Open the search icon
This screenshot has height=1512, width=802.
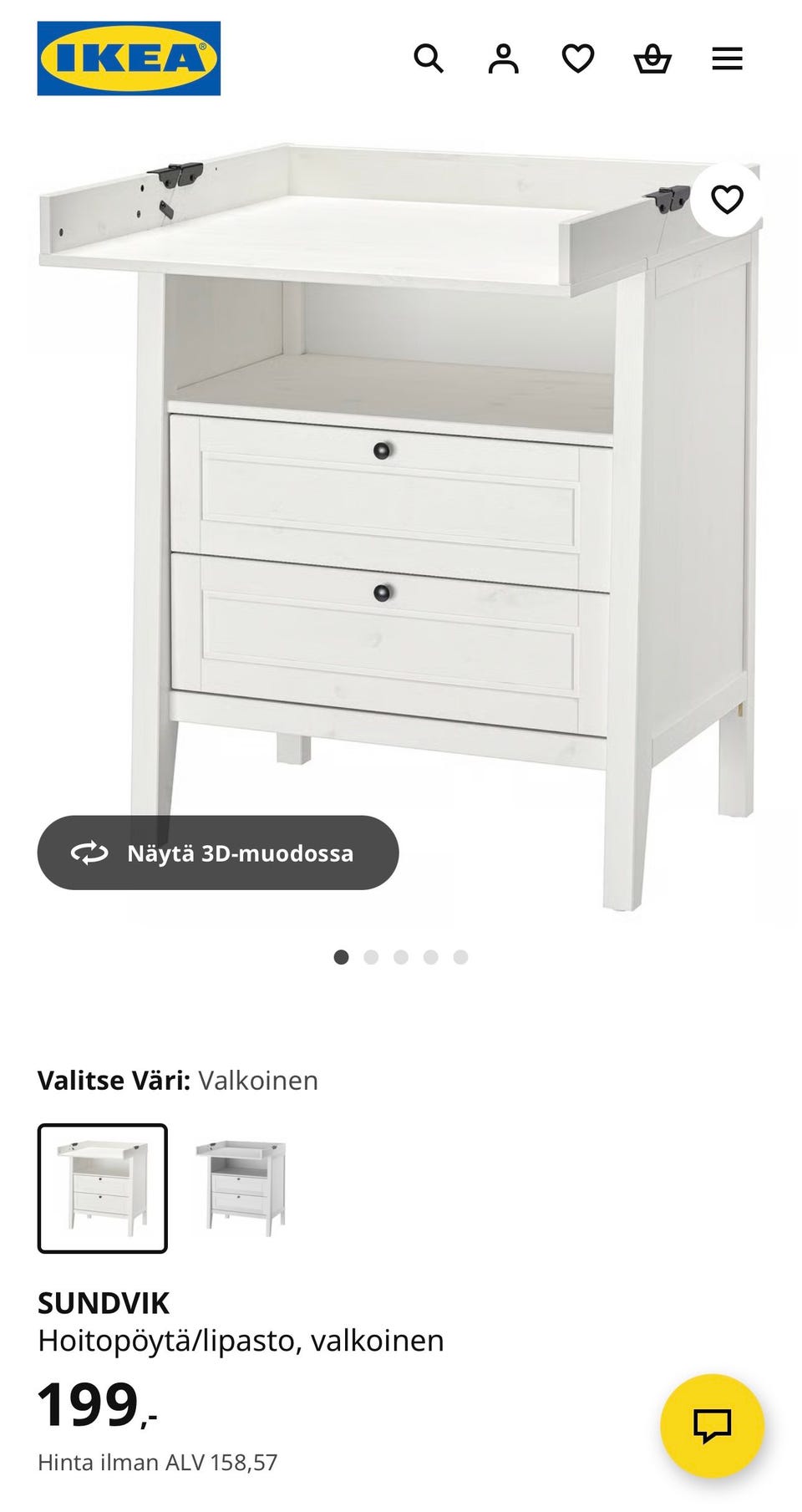pyautogui.click(x=430, y=59)
